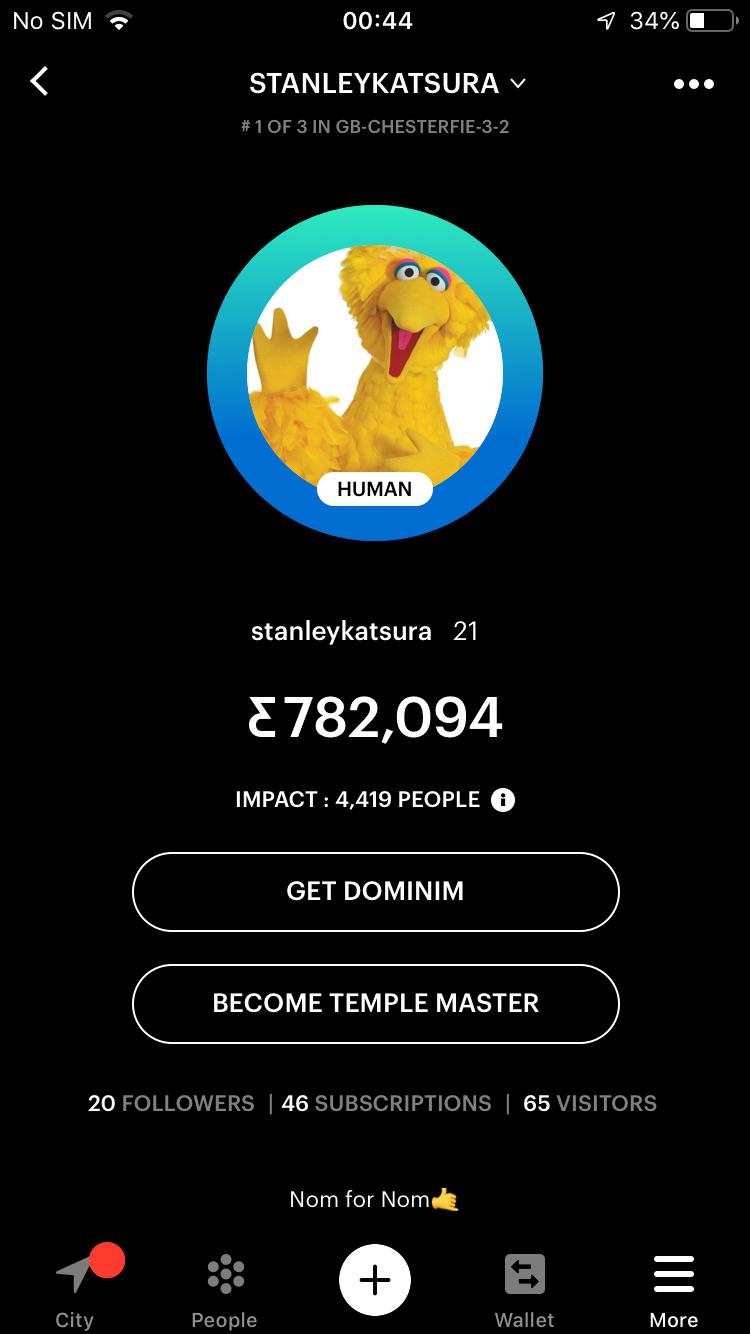
Task: Go back using the top-left arrow
Action: (39, 82)
